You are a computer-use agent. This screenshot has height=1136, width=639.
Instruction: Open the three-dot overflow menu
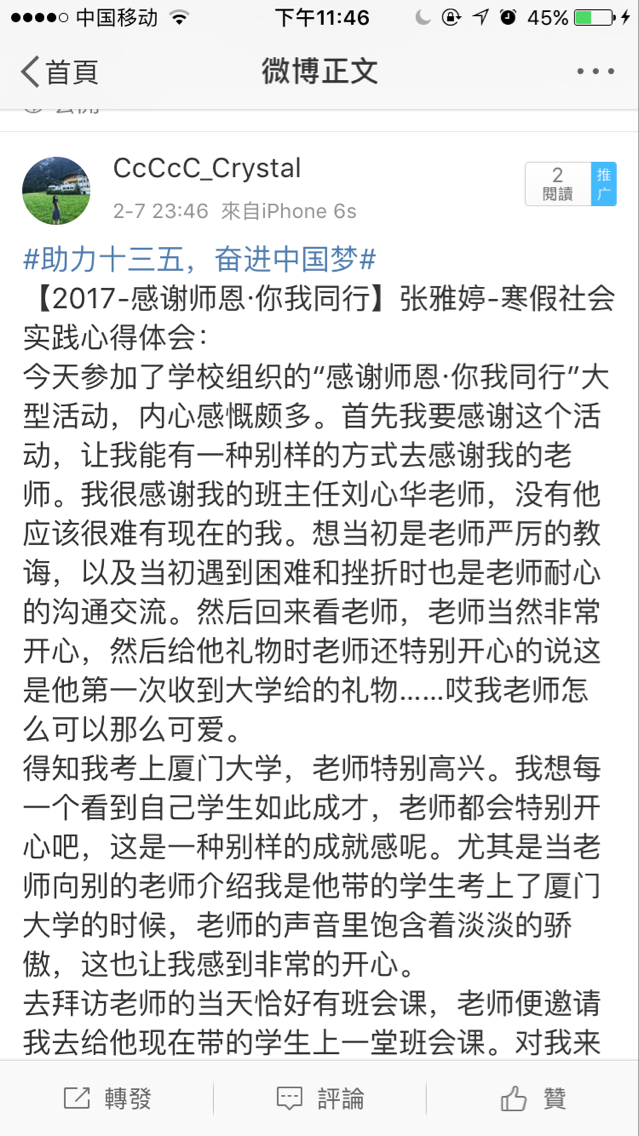point(595,71)
